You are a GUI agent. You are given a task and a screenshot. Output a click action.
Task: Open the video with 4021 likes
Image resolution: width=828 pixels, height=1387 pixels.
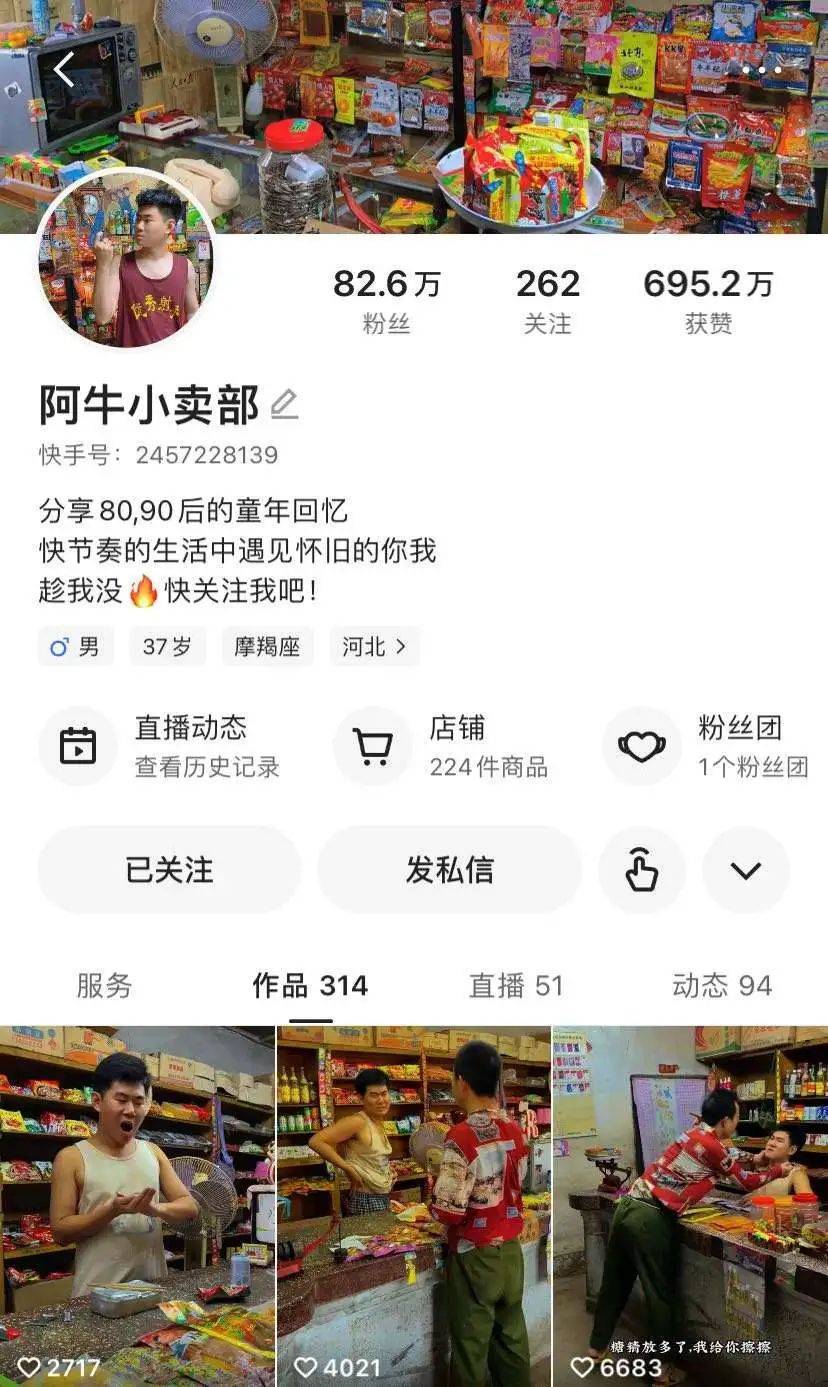coord(414,1206)
